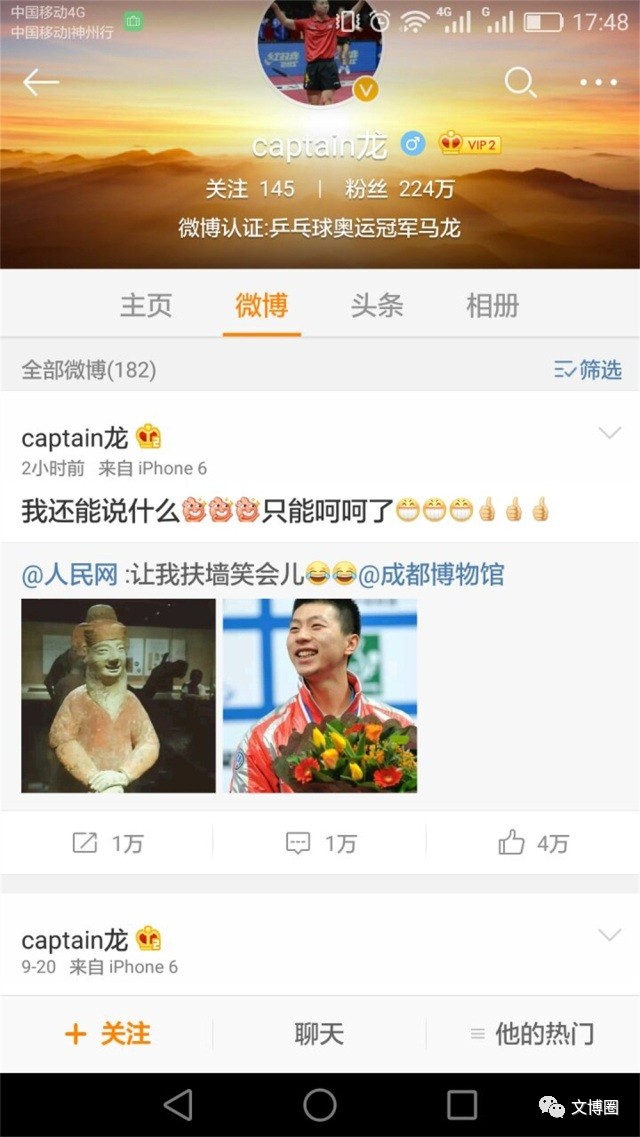
Task: Start a chat via 聊天
Action: [320, 1033]
